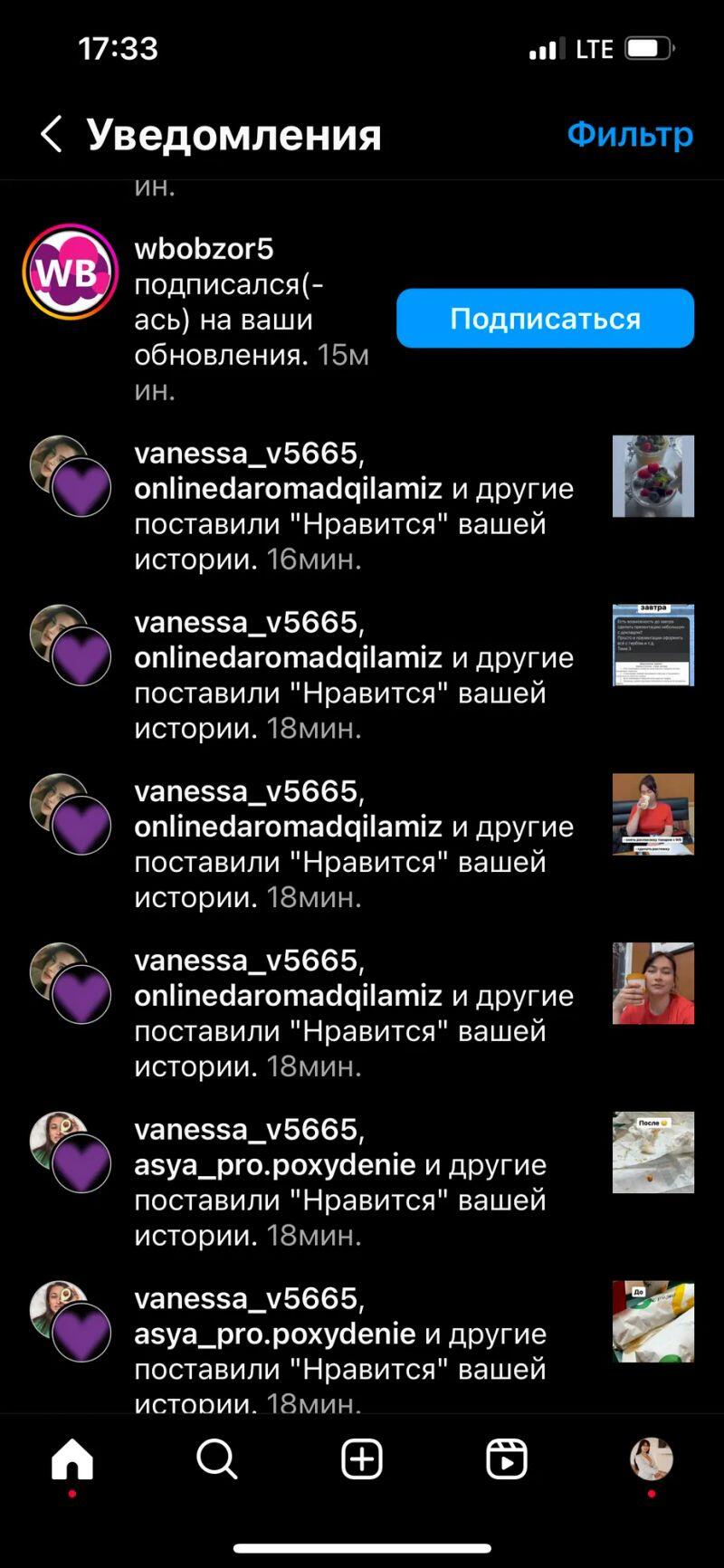Go back from the Уведомления screen
Viewport: 724px width, 1568px height.
click(52, 134)
